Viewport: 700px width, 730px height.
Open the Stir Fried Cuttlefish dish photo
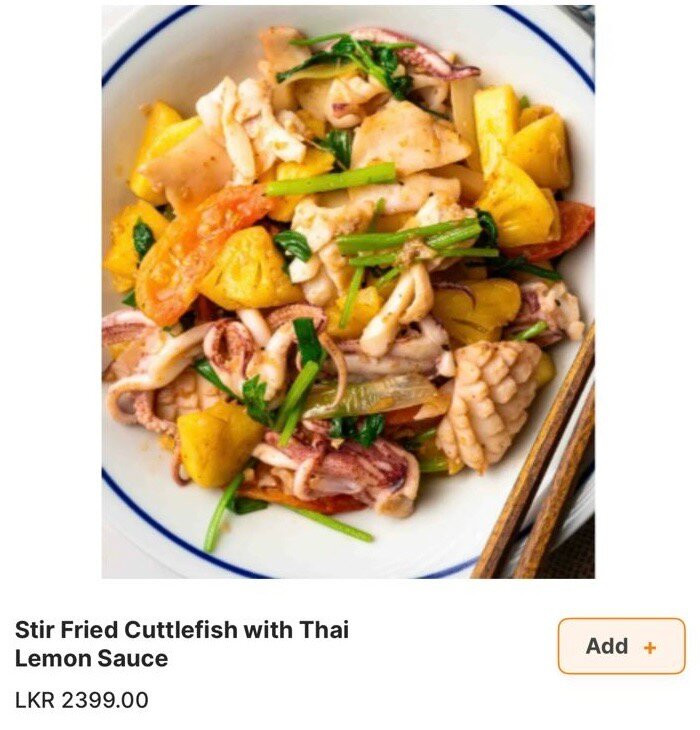[x=348, y=292]
